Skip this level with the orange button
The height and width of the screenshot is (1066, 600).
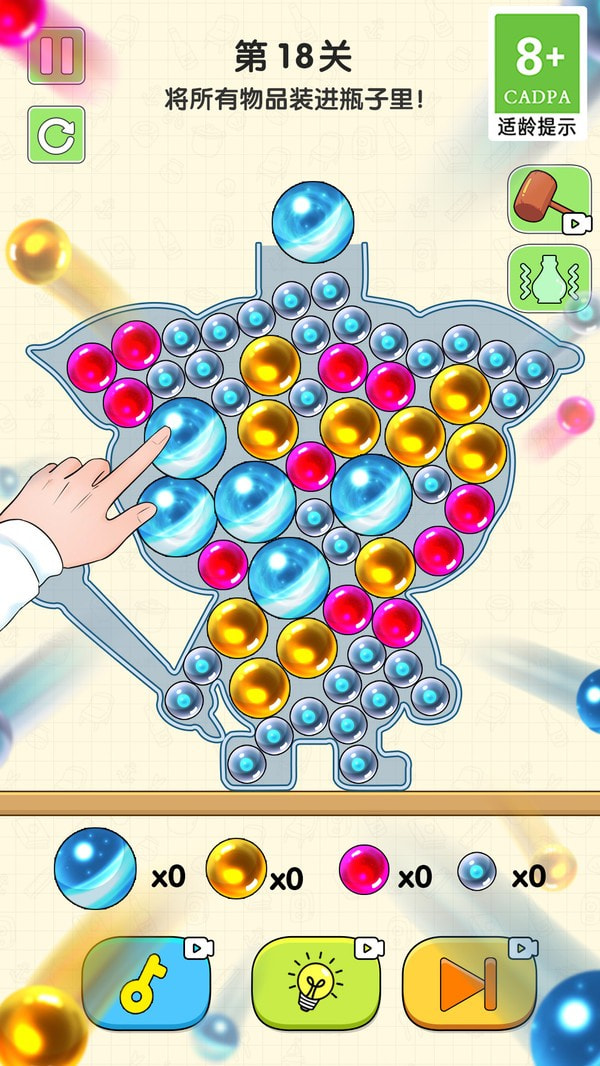point(468,985)
